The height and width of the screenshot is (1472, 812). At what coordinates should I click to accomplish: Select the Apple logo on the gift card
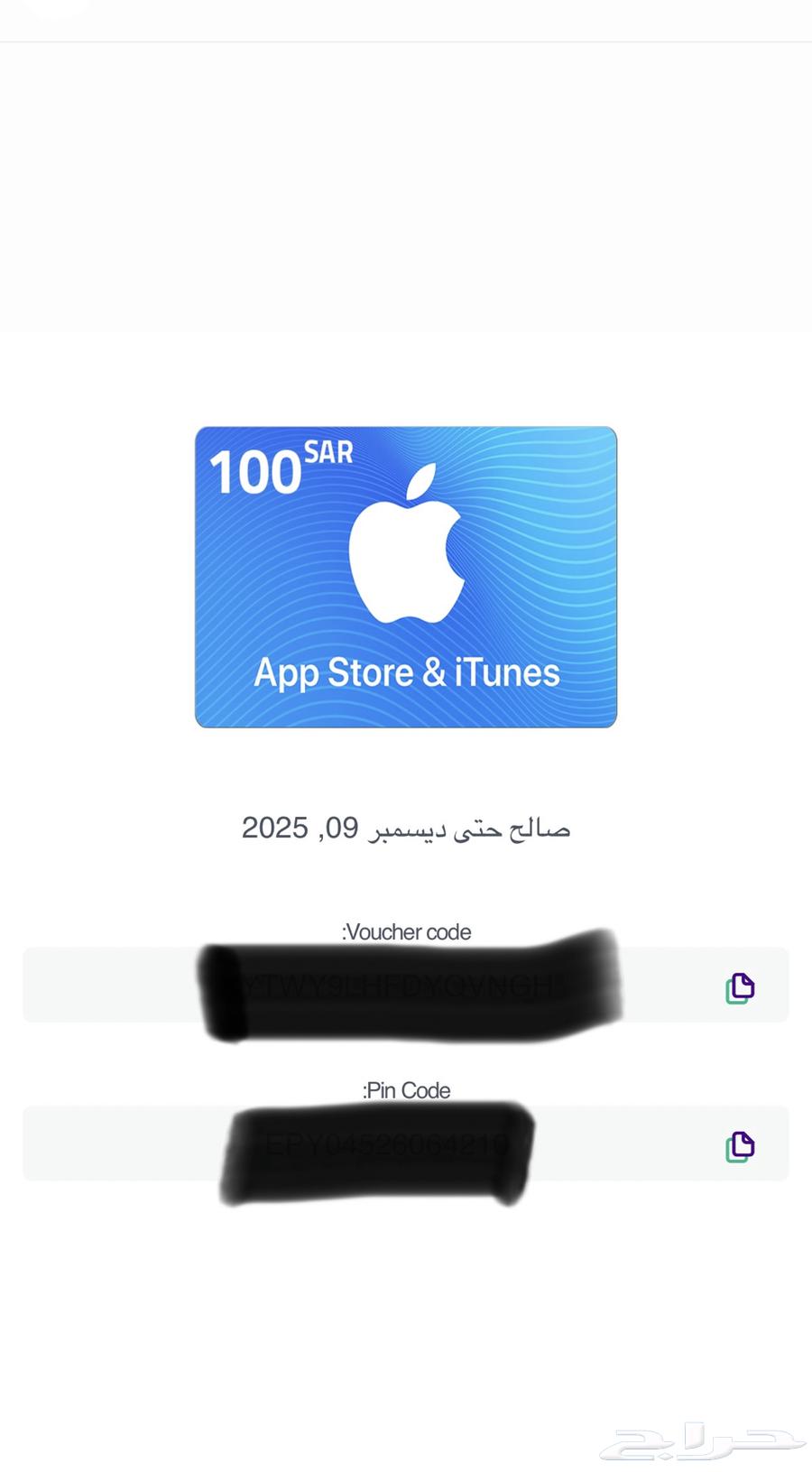coord(406,551)
